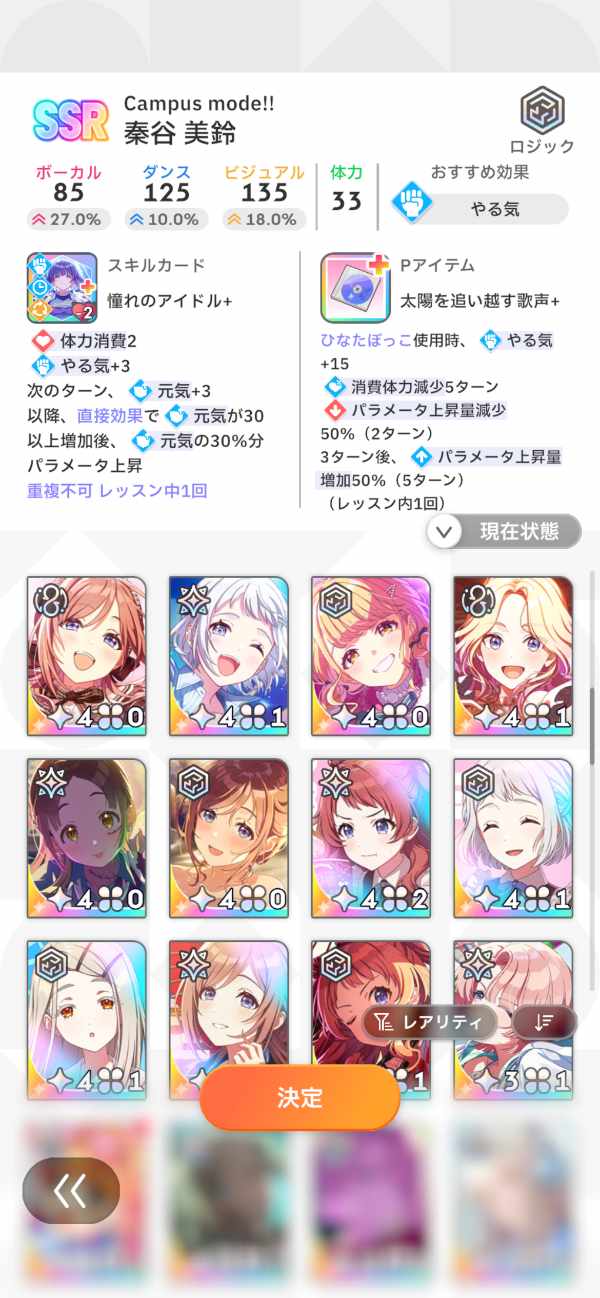Go back with the double-chevron button
Image resolution: width=600 pixels, height=1298 pixels.
(x=71, y=1190)
